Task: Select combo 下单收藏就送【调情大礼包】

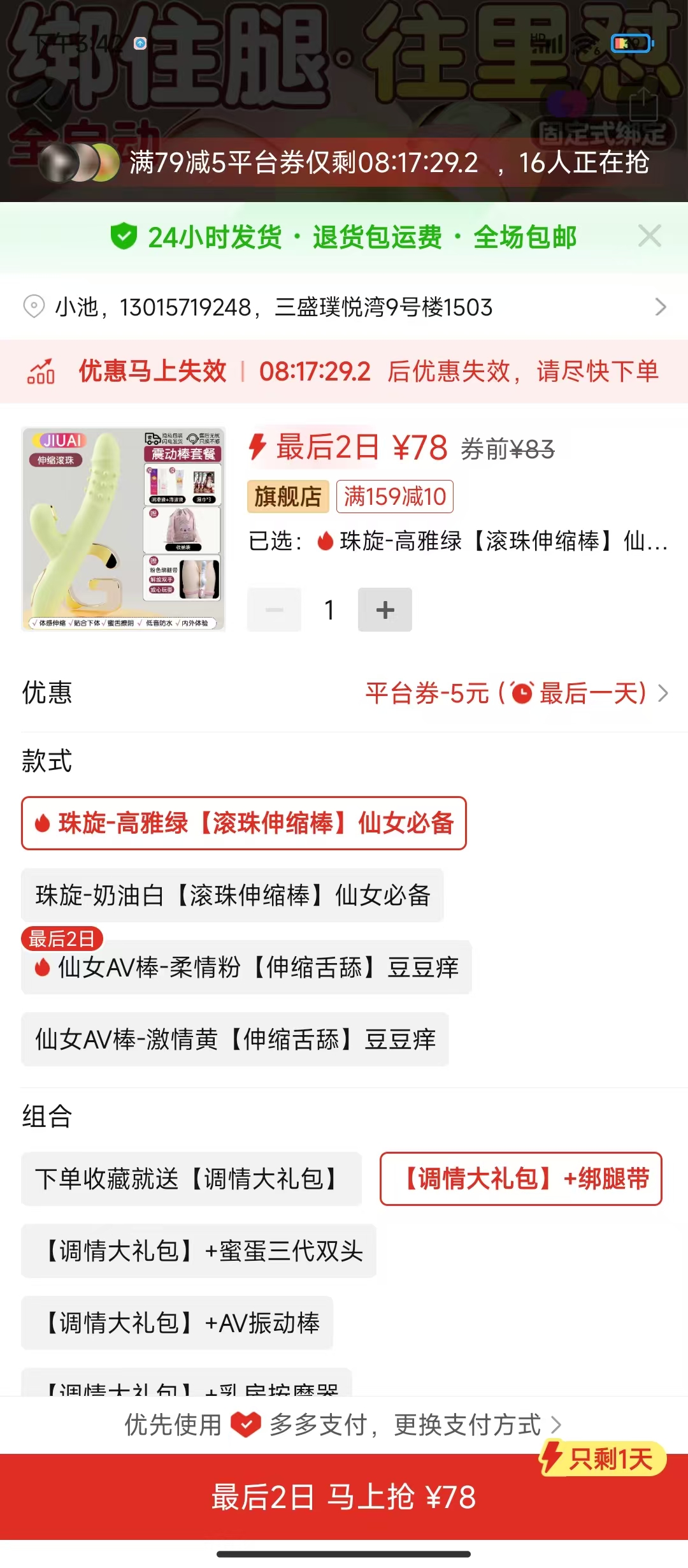Action: click(191, 1179)
